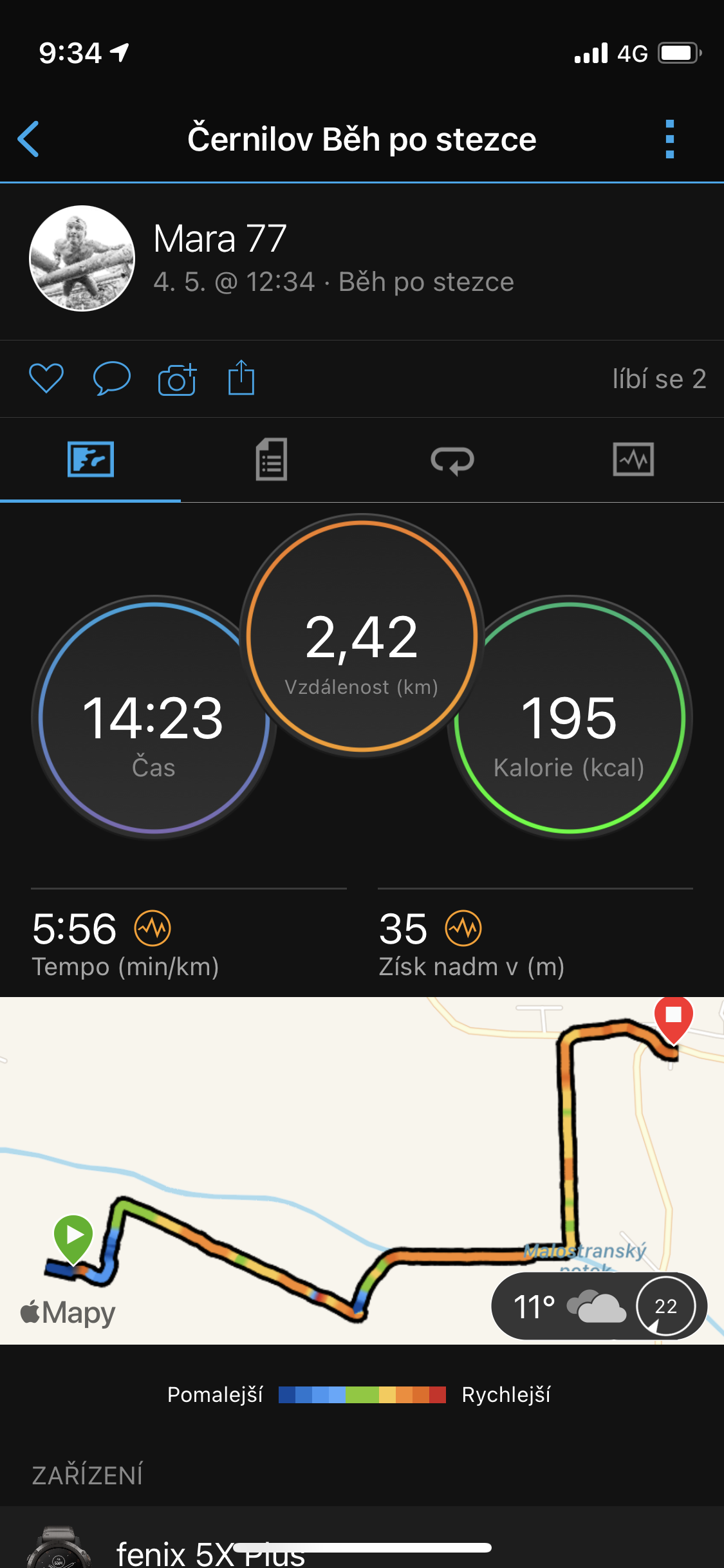
Task: Switch to the stats details tab
Action: [x=272, y=460]
